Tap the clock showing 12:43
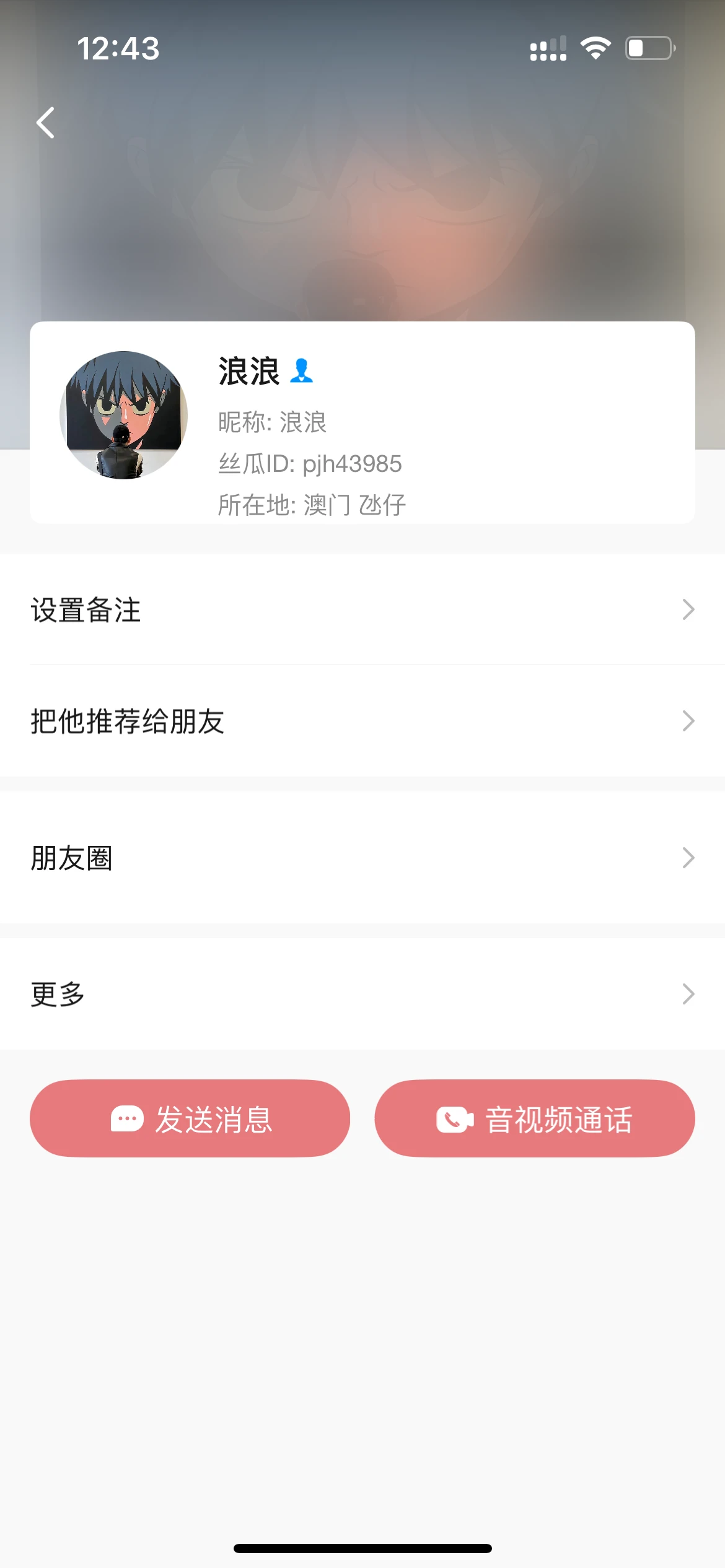This screenshot has width=725, height=1568. click(x=118, y=48)
